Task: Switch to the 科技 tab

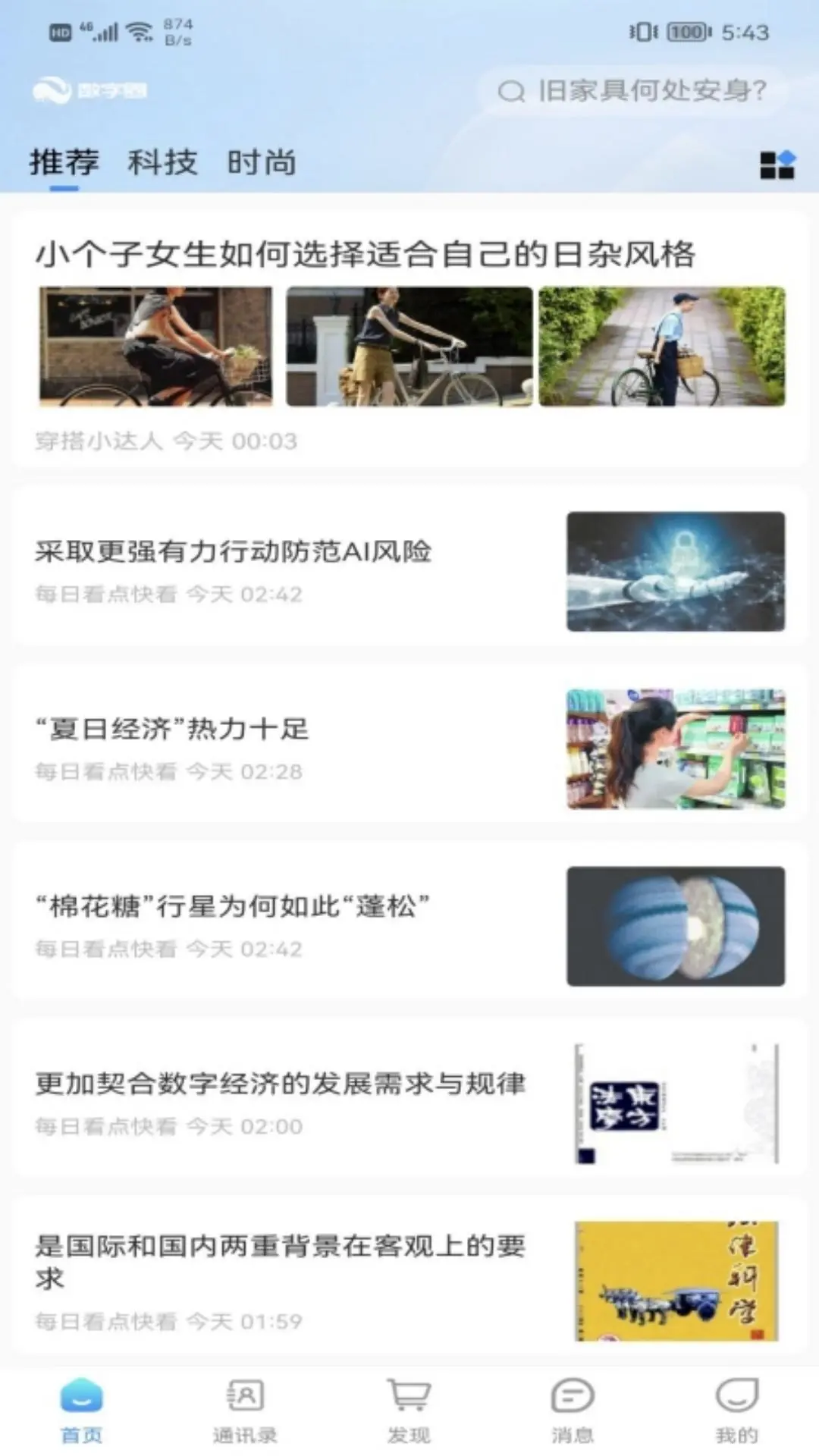Action: click(x=161, y=161)
